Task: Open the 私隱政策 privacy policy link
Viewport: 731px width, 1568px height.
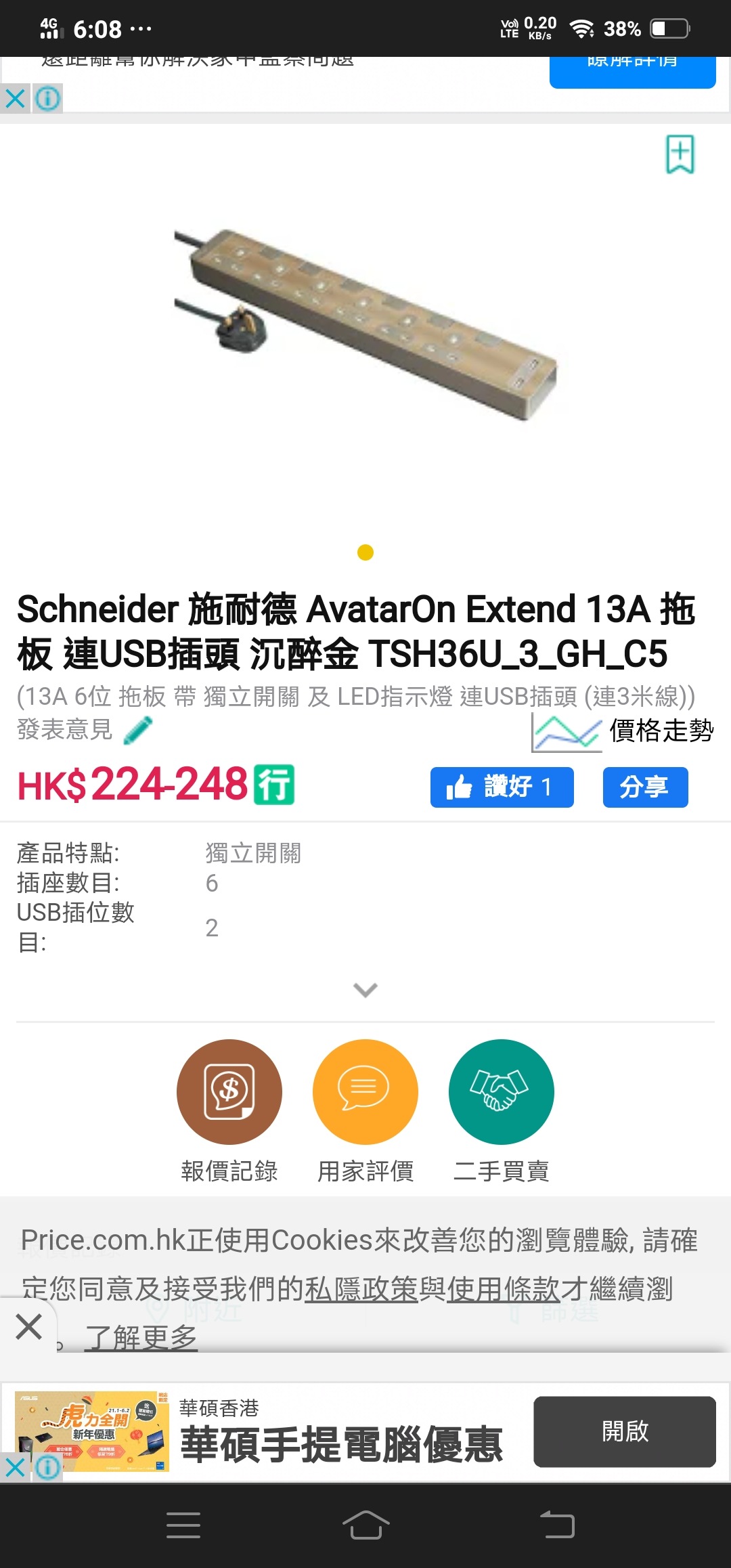Action: [x=361, y=1289]
